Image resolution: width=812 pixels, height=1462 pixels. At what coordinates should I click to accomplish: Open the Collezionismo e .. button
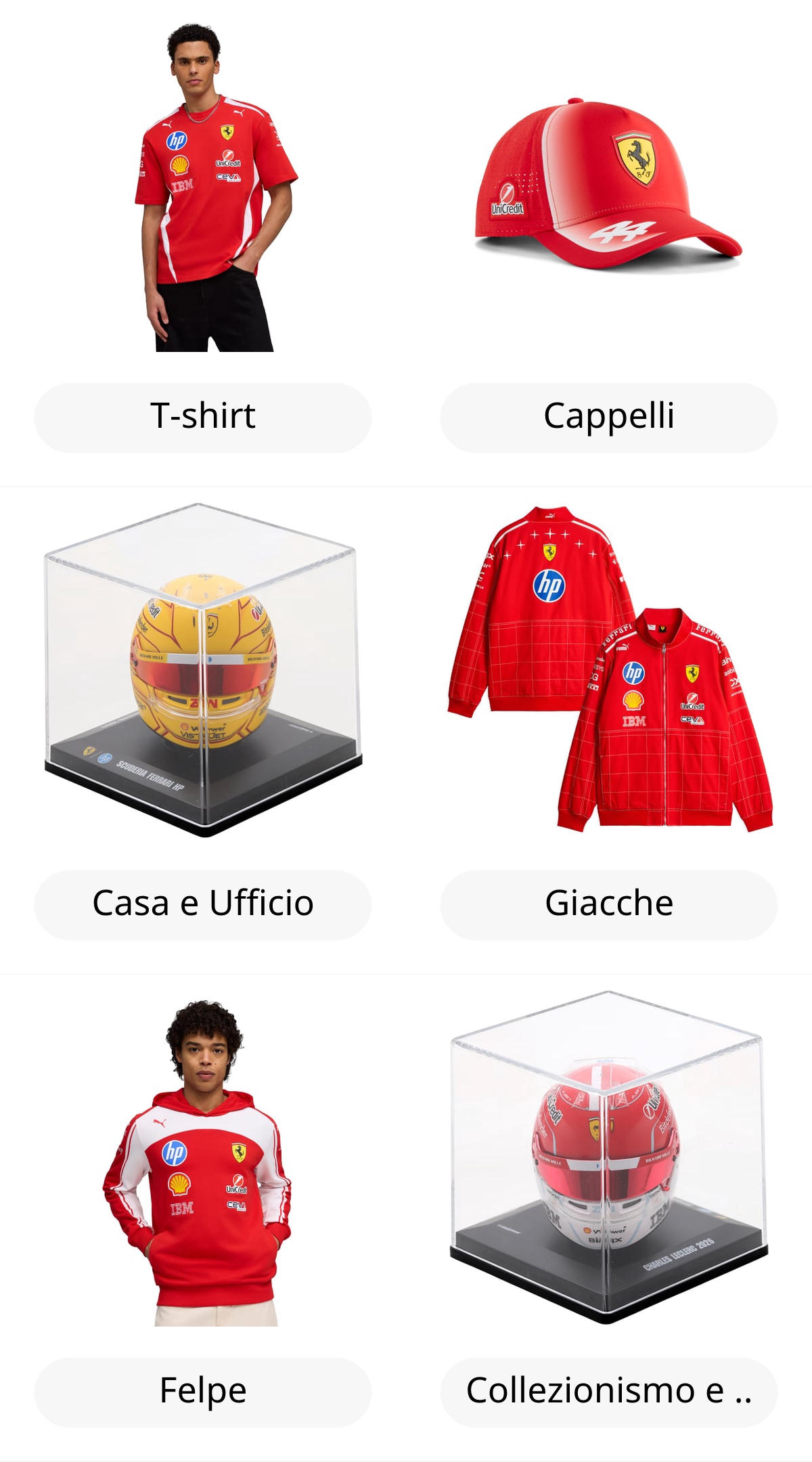coord(609,1392)
